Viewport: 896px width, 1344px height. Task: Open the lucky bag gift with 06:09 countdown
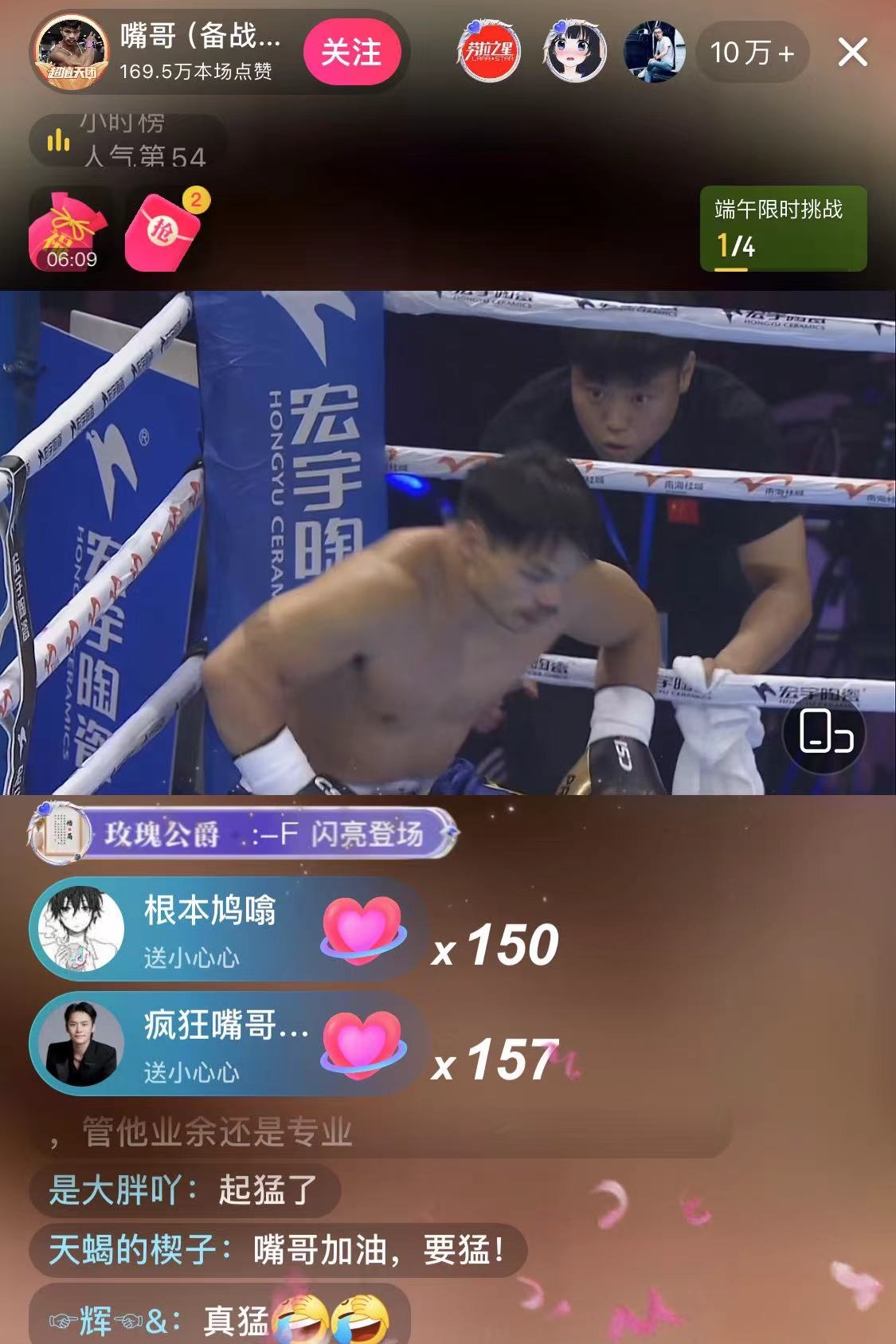66,228
